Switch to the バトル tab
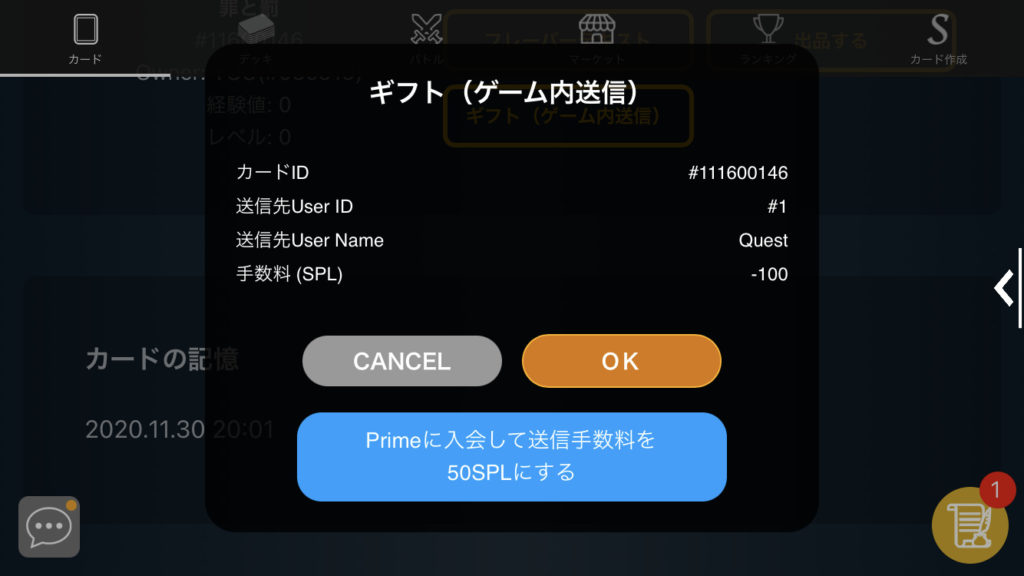Viewport: 1024px width, 576px height. point(427,38)
